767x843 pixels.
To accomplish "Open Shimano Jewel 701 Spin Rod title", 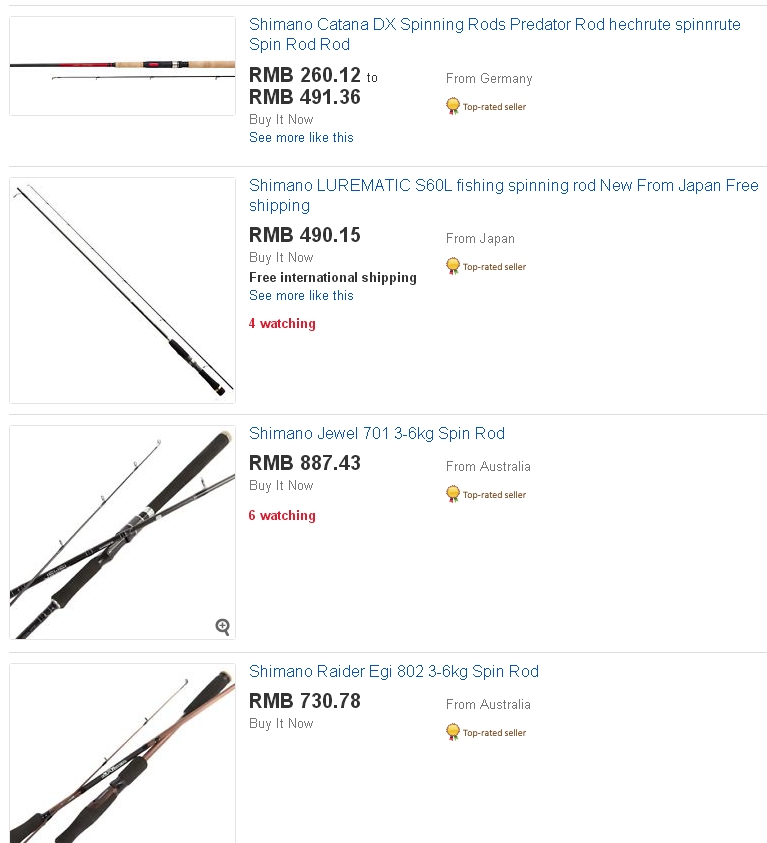I will point(376,434).
